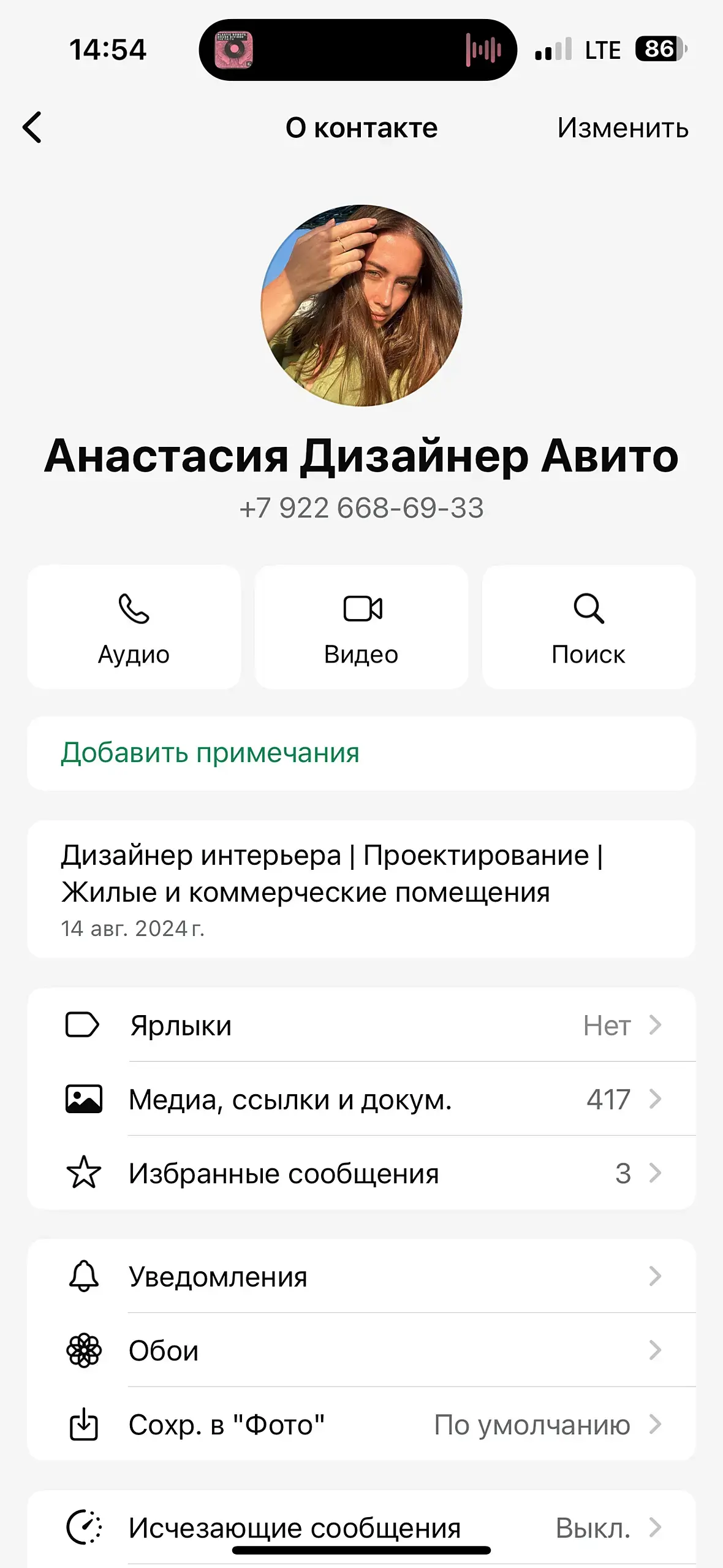Start an audio call via Аудио
The image size is (723, 1568).
[x=134, y=627]
